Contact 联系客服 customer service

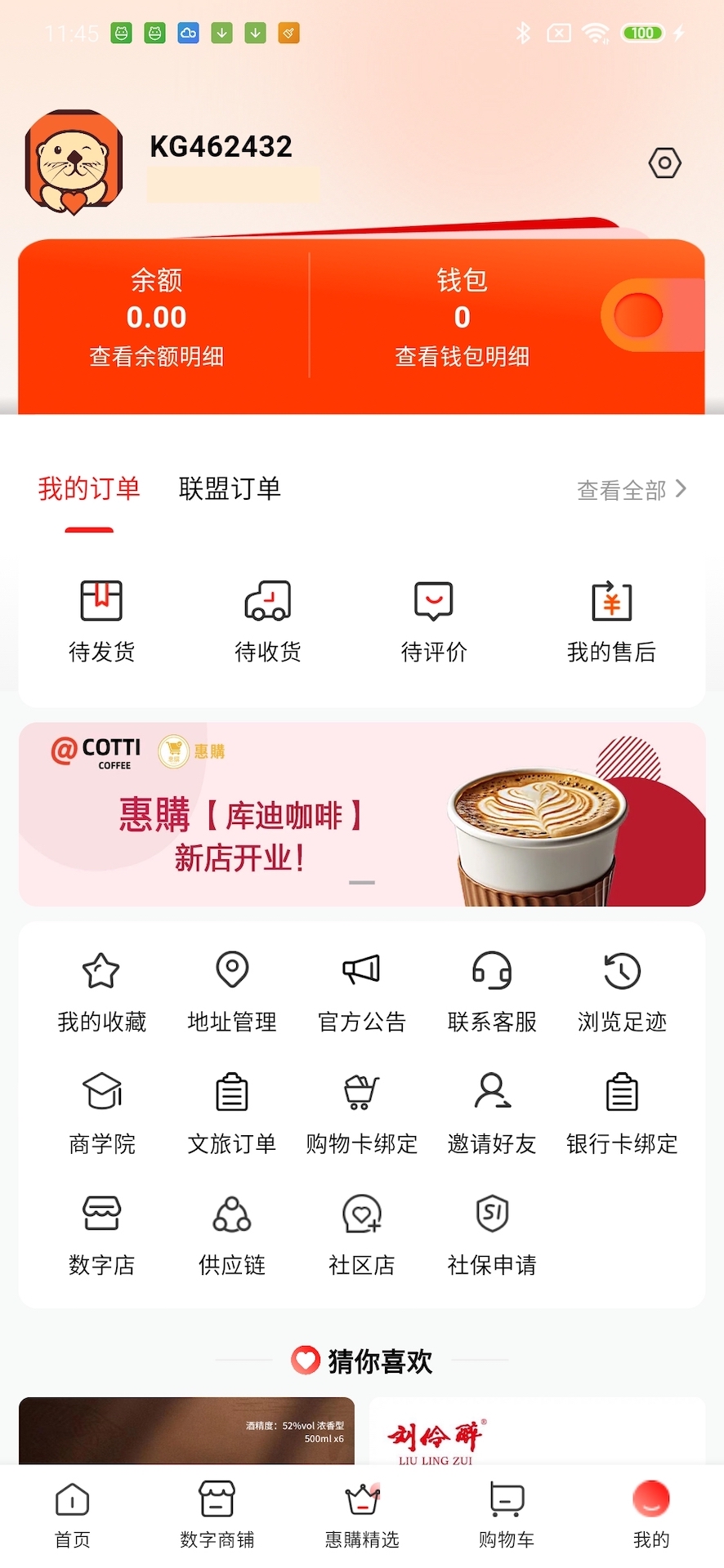click(491, 991)
